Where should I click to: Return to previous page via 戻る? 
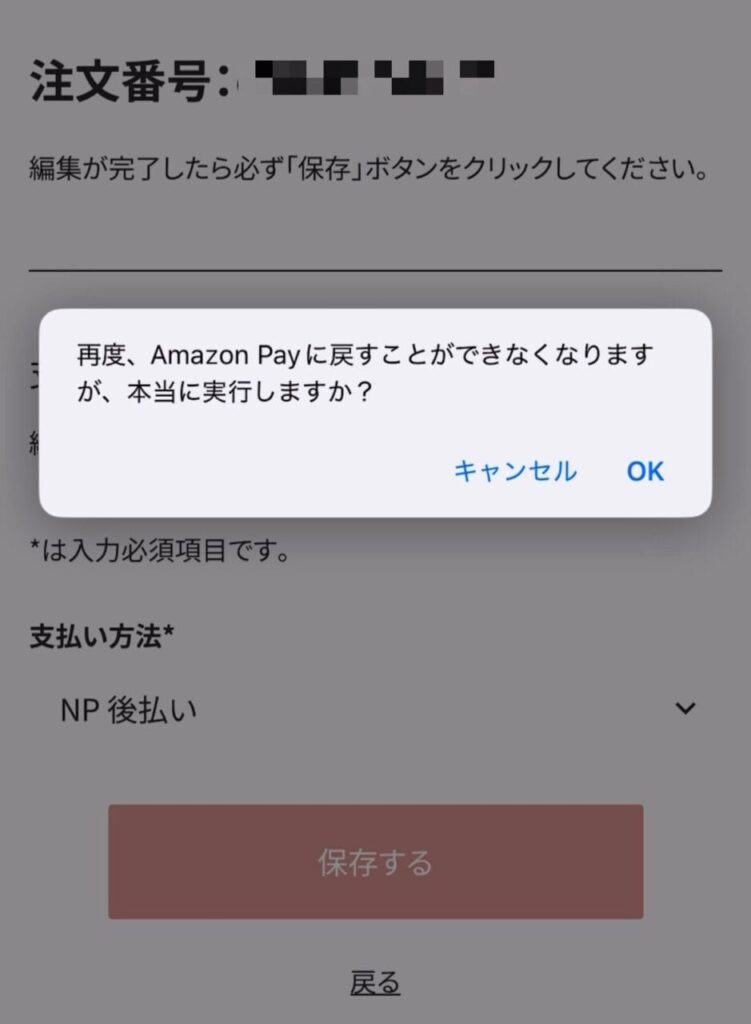tap(375, 984)
